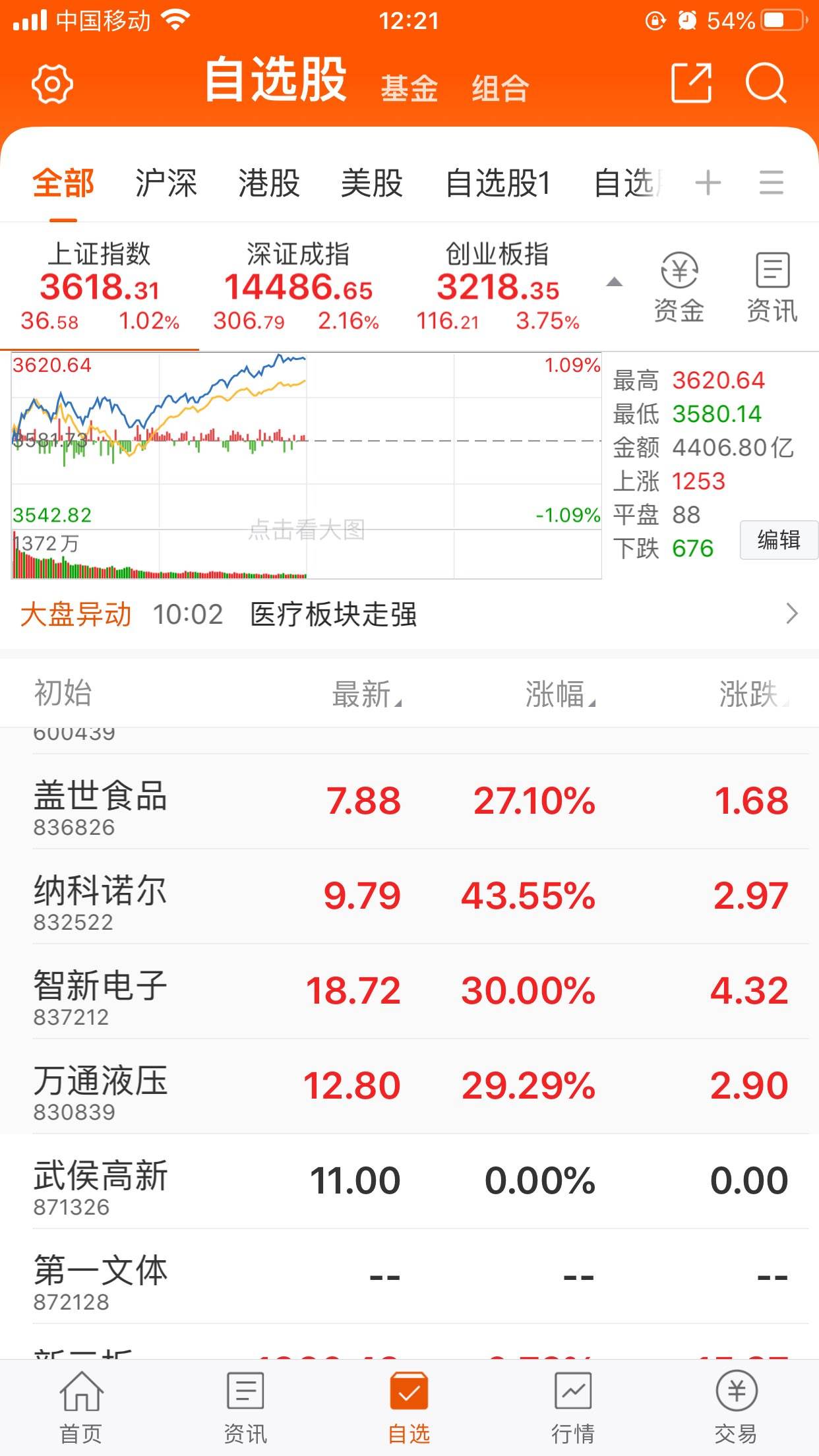The height and width of the screenshot is (1456, 819).
Task: Open the hamburger list icon beside plus
Action: pos(770,182)
